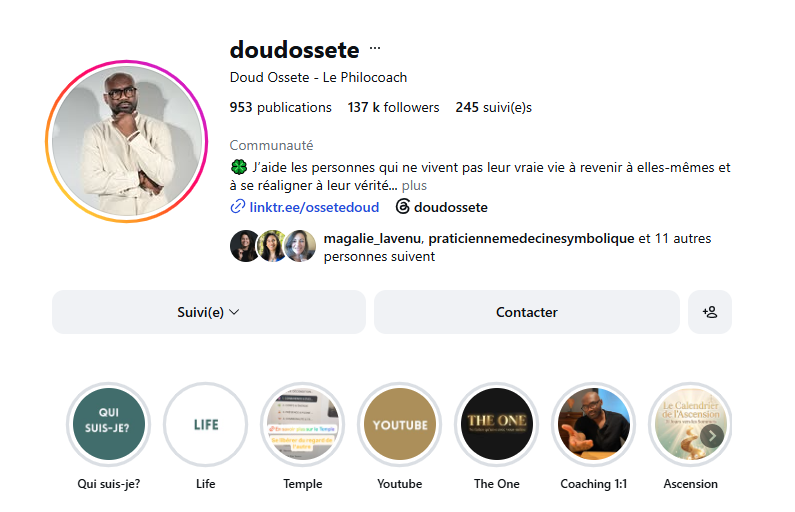Open the Qui suis-je? highlight
795x512 pixels.
[x=109, y=424]
